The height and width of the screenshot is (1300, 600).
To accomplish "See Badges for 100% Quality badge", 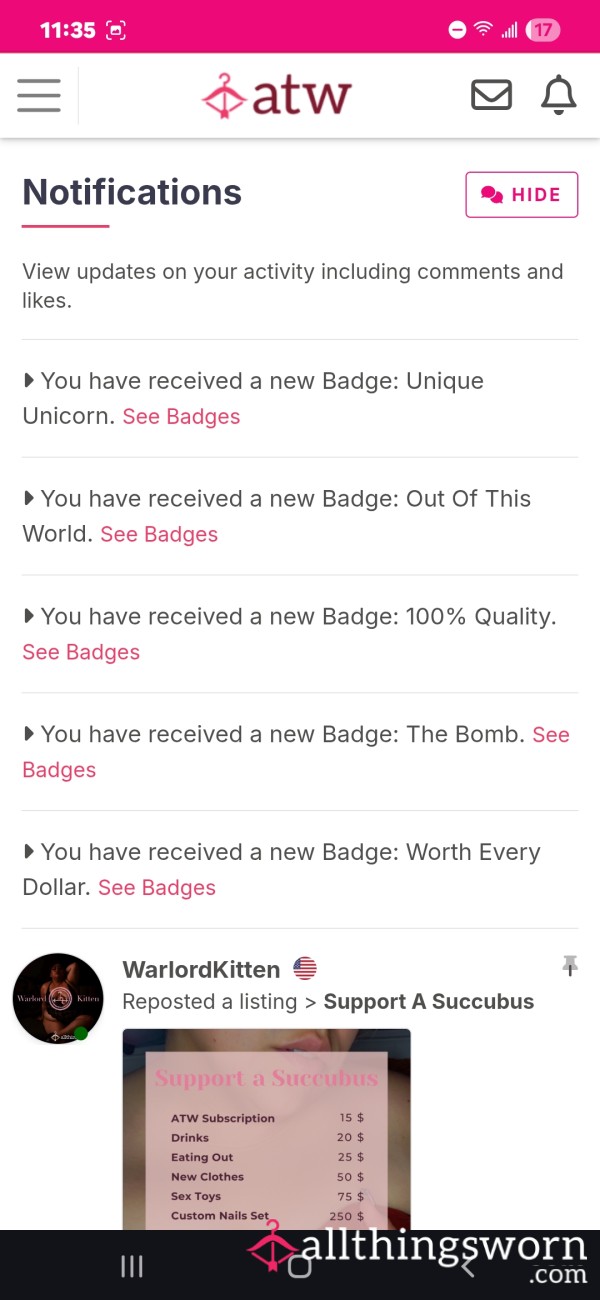I will [x=81, y=653].
